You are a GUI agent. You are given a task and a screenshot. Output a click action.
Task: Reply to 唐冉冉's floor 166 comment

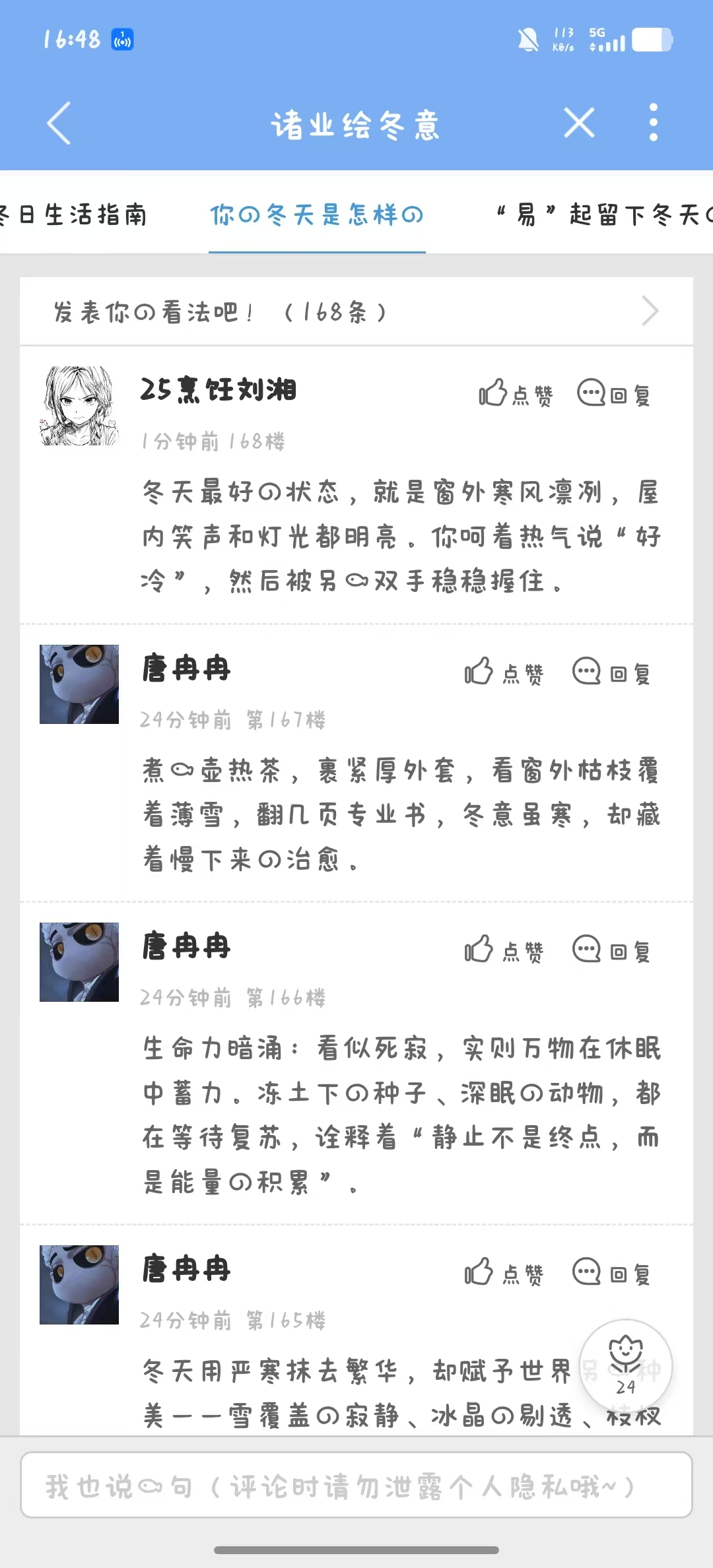coord(611,951)
